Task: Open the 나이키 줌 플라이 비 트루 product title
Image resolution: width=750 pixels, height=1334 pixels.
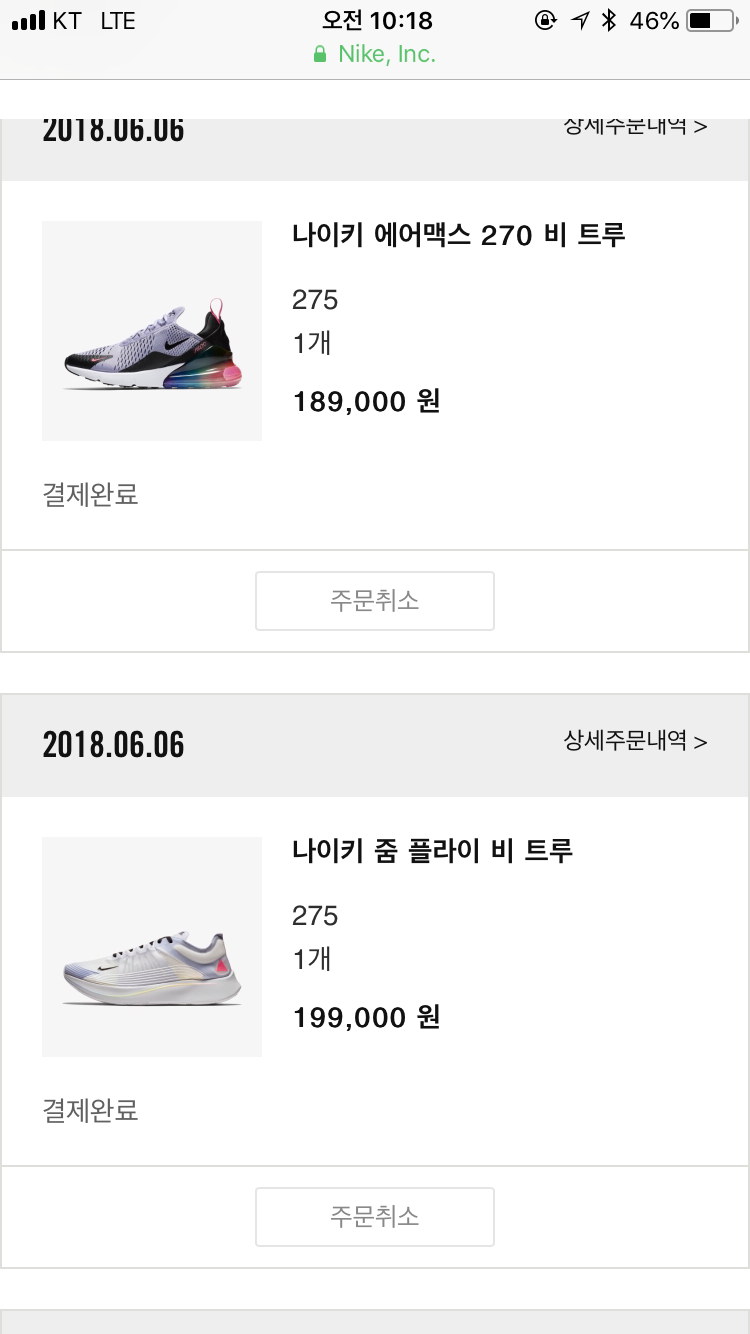Action: coord(432,852)
